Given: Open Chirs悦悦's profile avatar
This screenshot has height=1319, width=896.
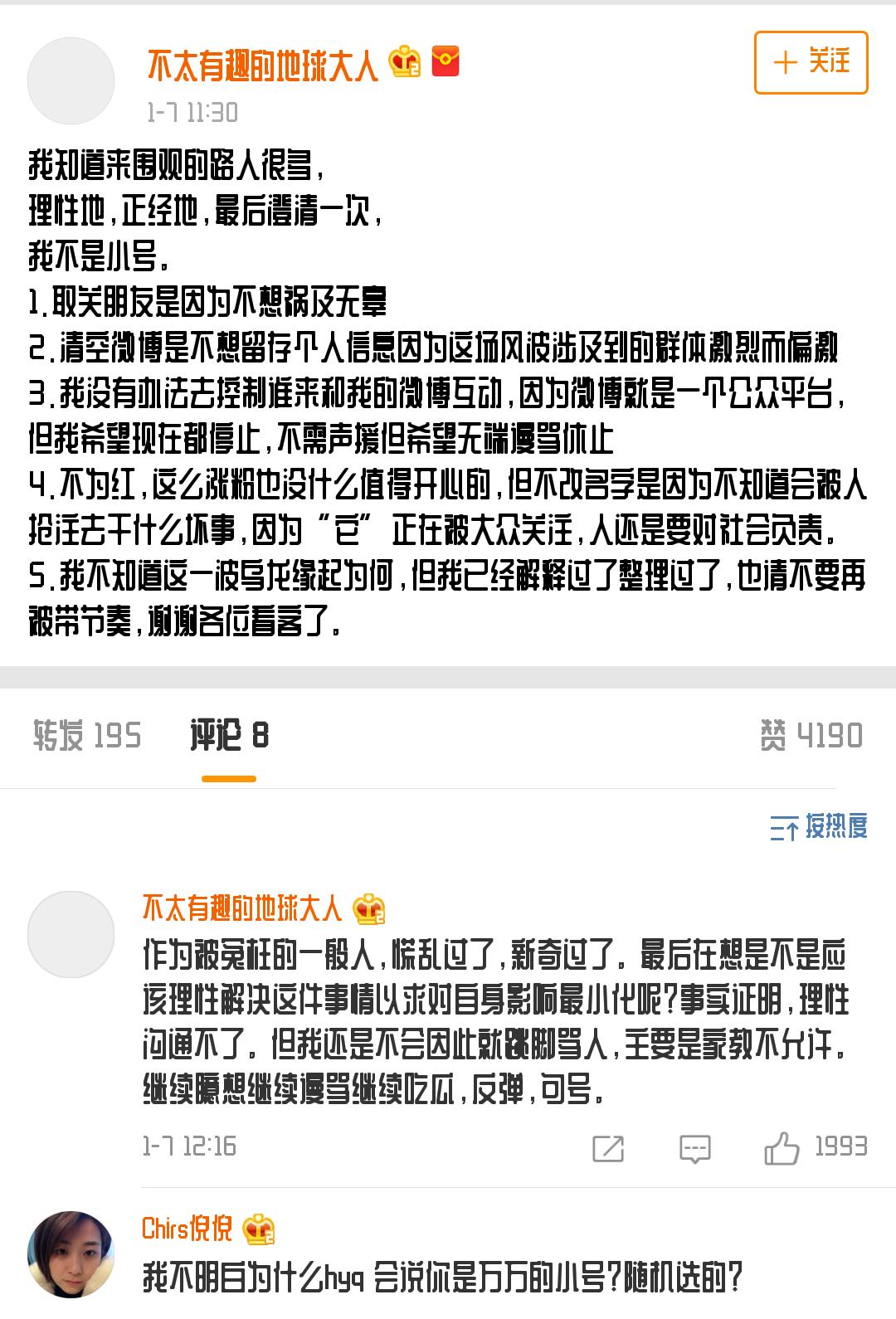Looking at the screenshot, I should (71, 1253).
